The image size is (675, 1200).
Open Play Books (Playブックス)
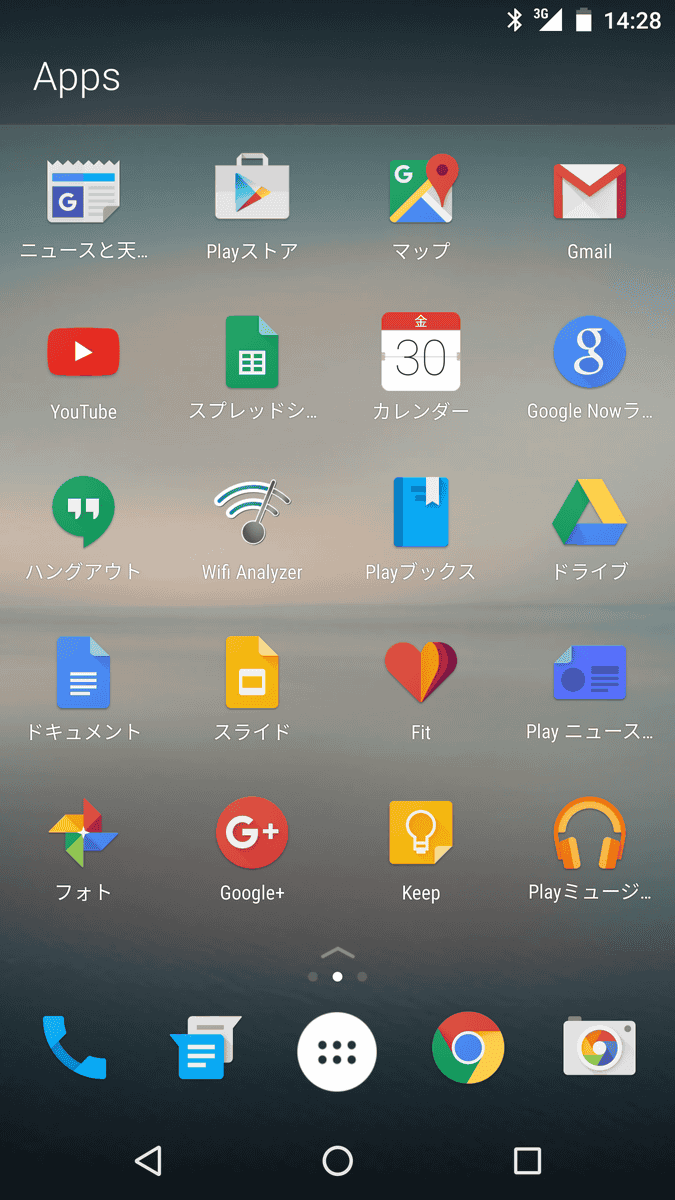click(x=421, y=512)
